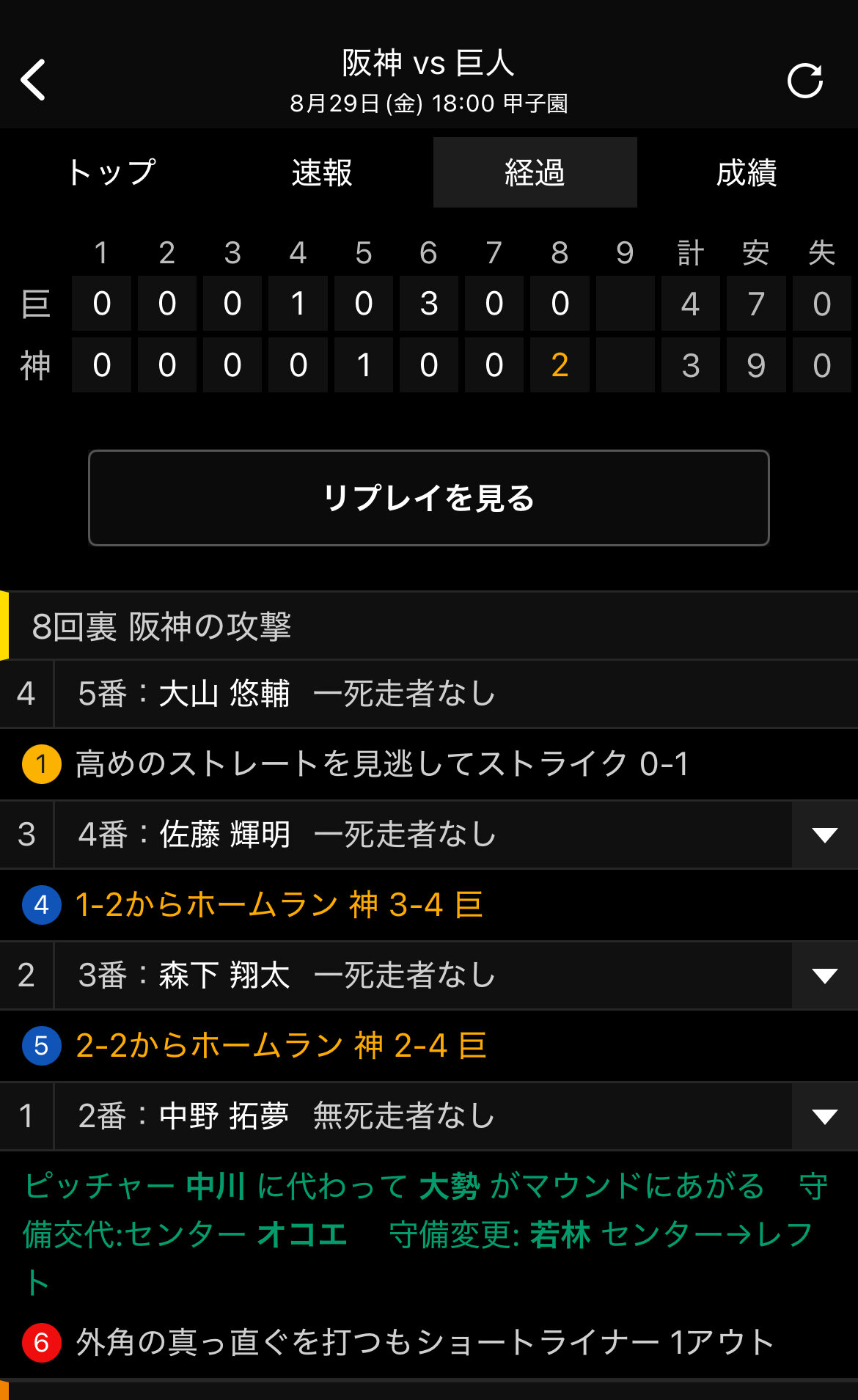
Task: Switch to the 速報 tab
Action: tap(322, 173)
